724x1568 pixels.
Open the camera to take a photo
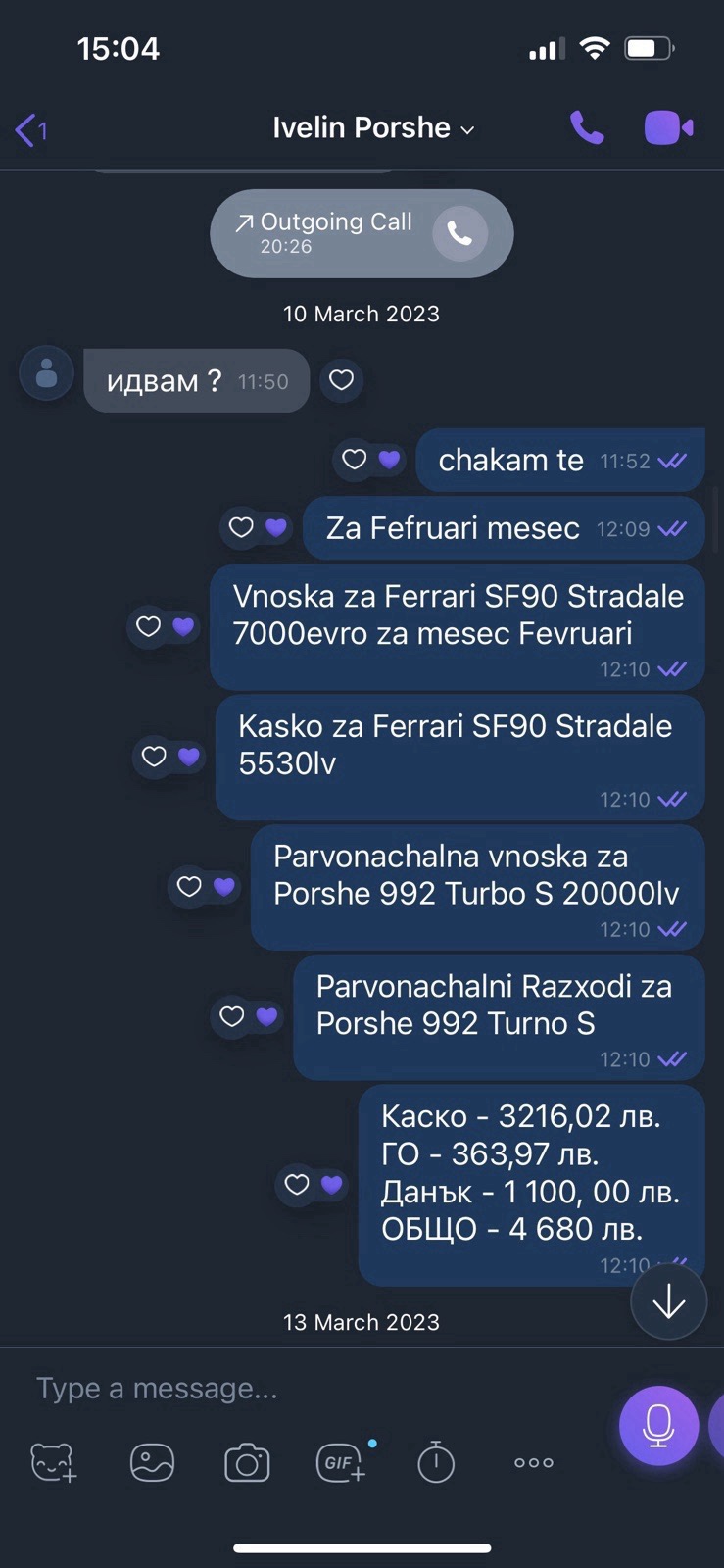click(247, 1463)
